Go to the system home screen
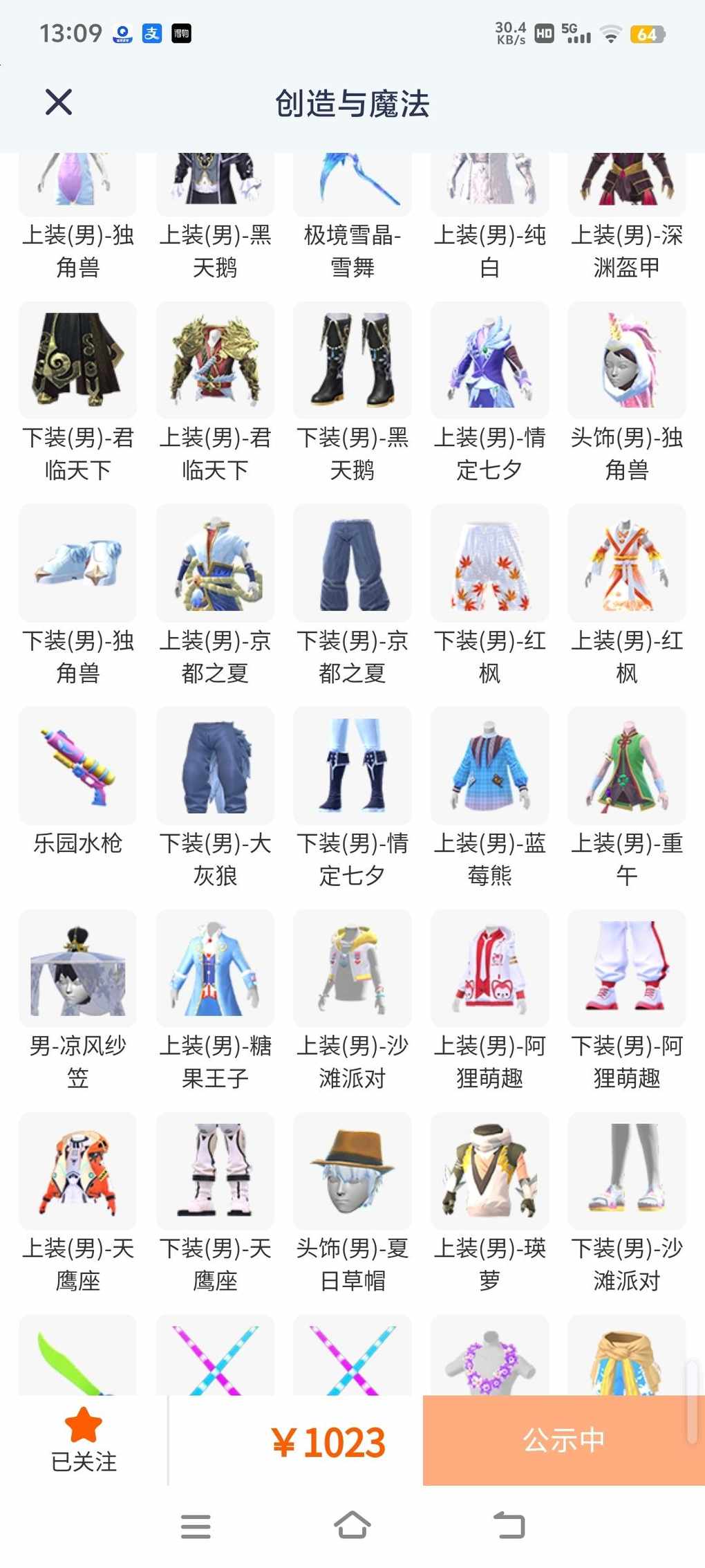This screenshot has width=705, height=1568. click(x=352, y=1524)
